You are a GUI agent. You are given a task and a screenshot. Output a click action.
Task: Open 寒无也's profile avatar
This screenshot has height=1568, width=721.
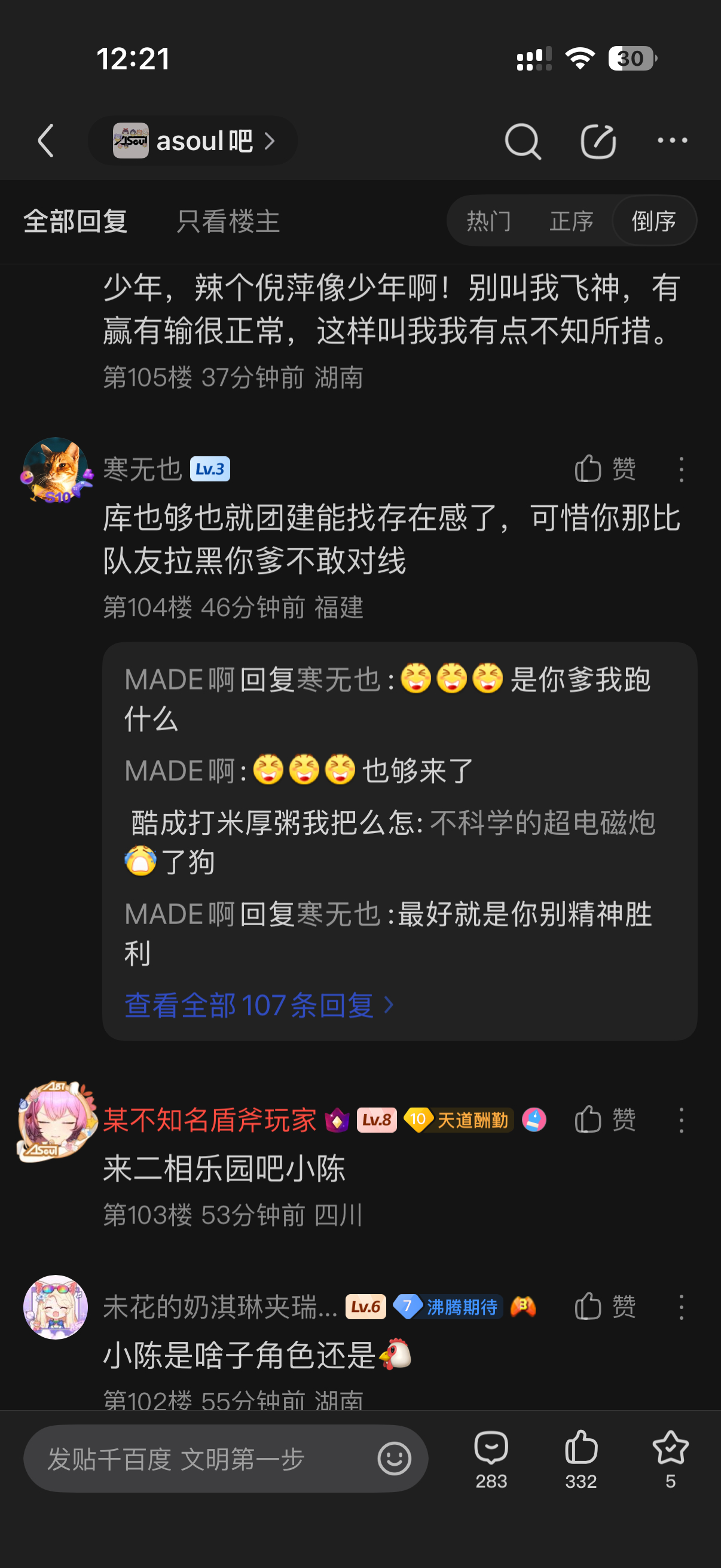[x=56, y=469]
